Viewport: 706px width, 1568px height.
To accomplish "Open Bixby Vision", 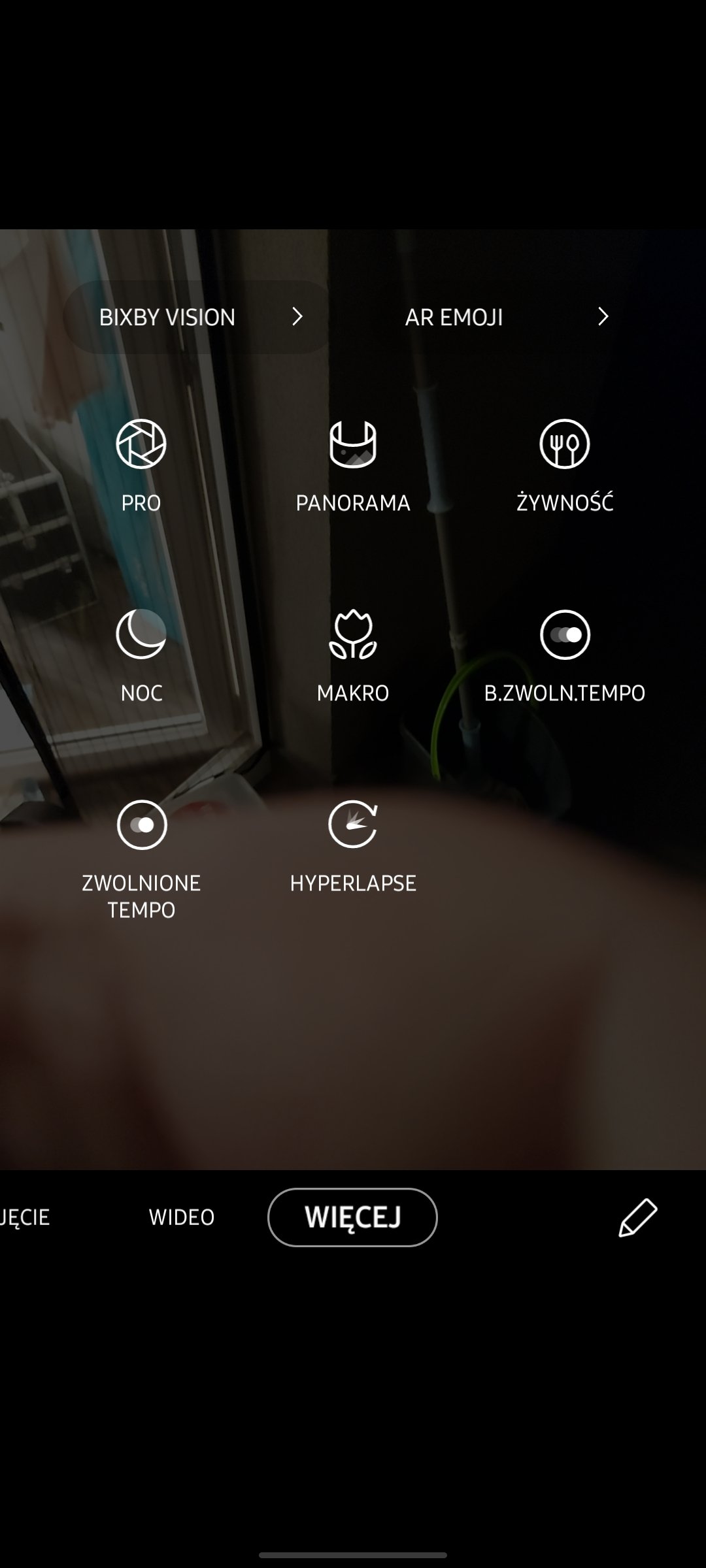I will [198, 318].
